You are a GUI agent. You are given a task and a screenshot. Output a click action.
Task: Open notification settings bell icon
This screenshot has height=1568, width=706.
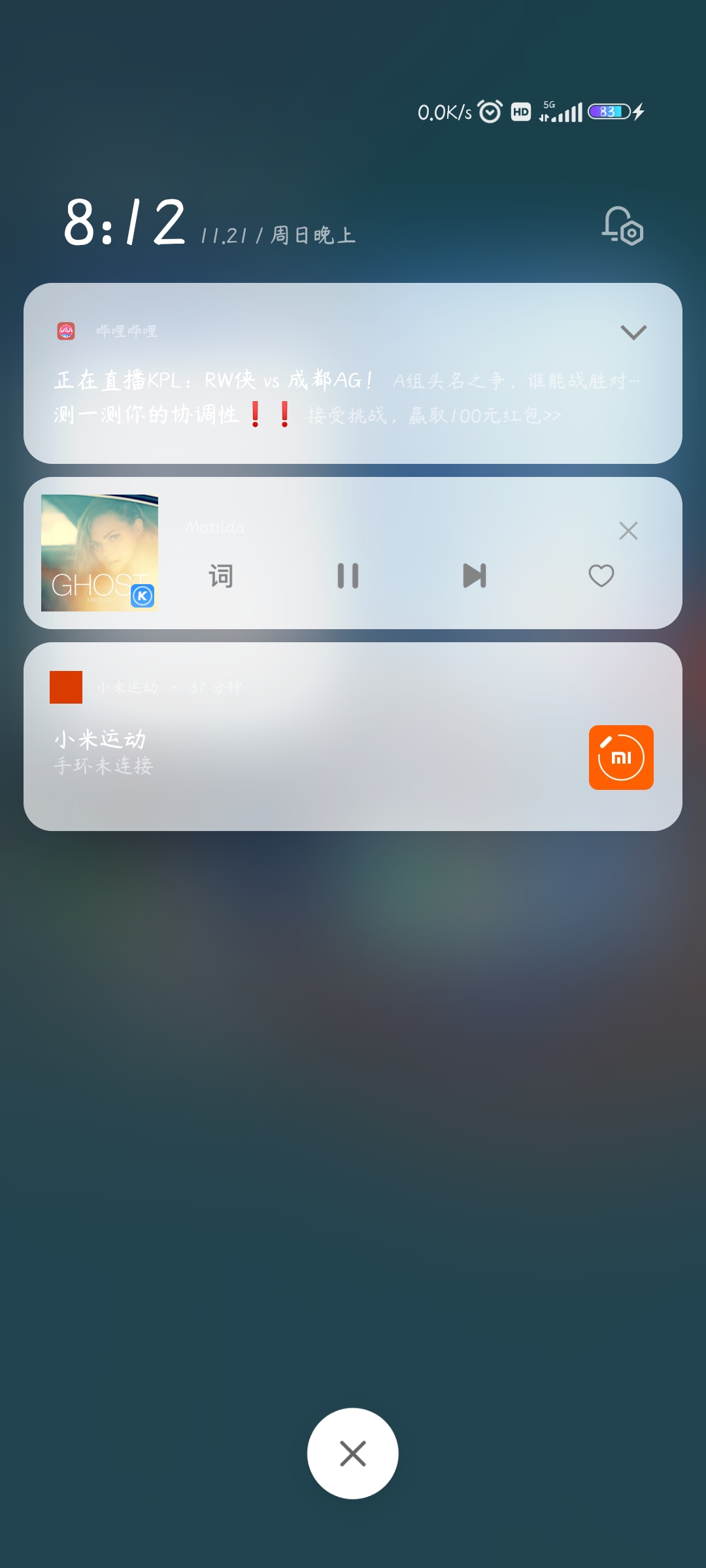click(622, 225)
